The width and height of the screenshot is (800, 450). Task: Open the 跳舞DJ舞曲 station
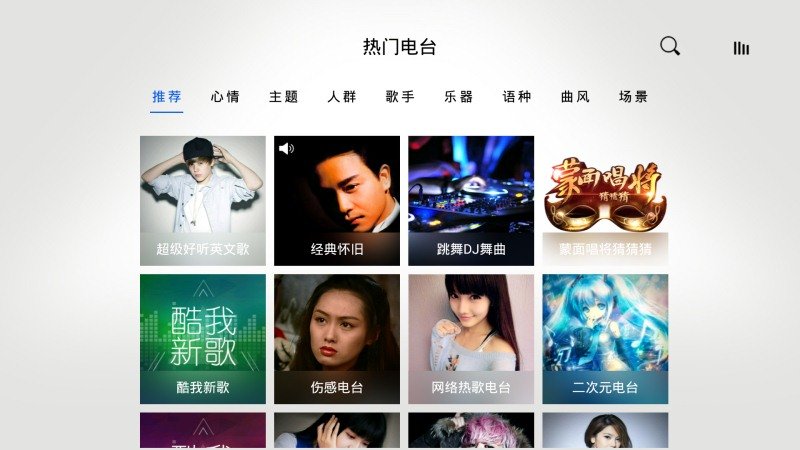click(x=471, y=201)
